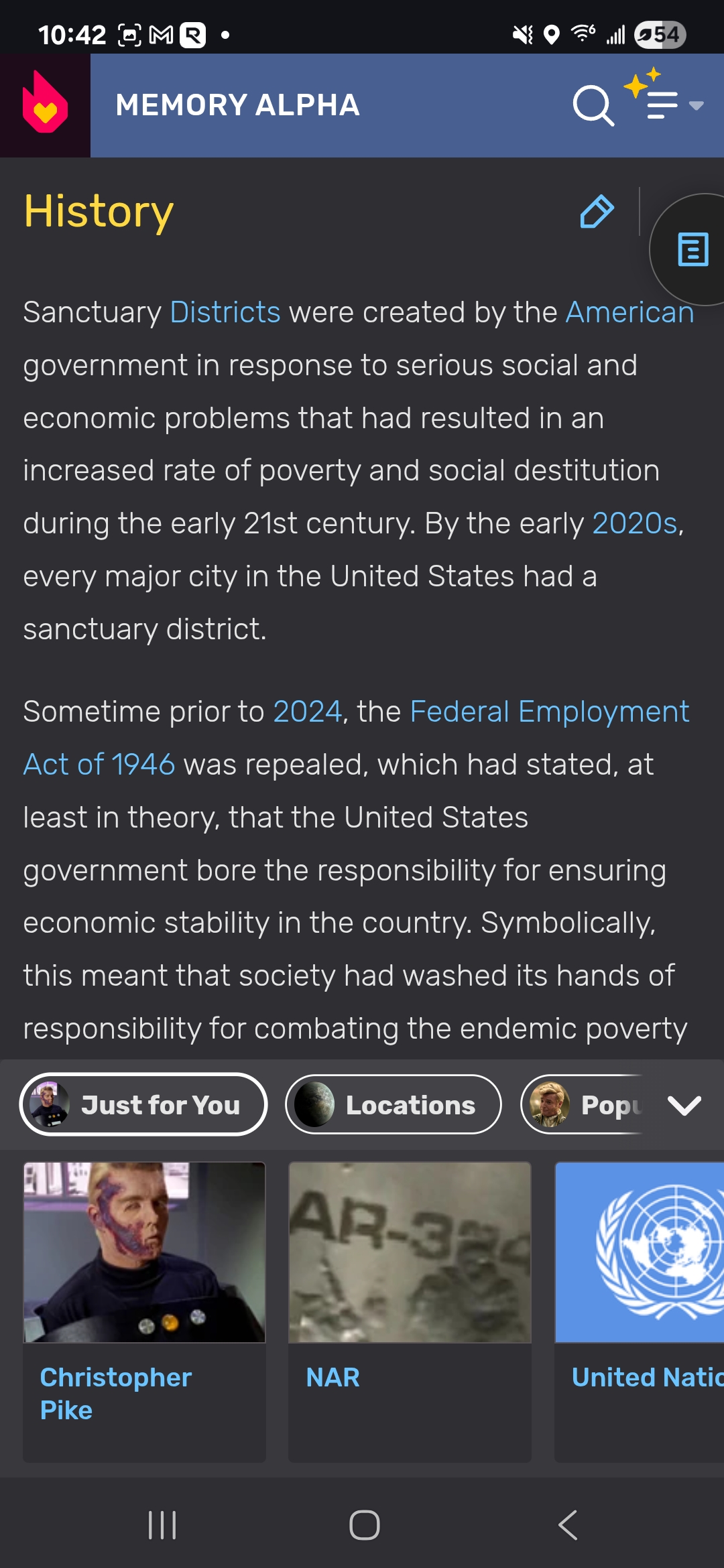Collapse the recommendations panel chevron
This screenshot has width=724, height=1568.
[x=684, y=1104]
